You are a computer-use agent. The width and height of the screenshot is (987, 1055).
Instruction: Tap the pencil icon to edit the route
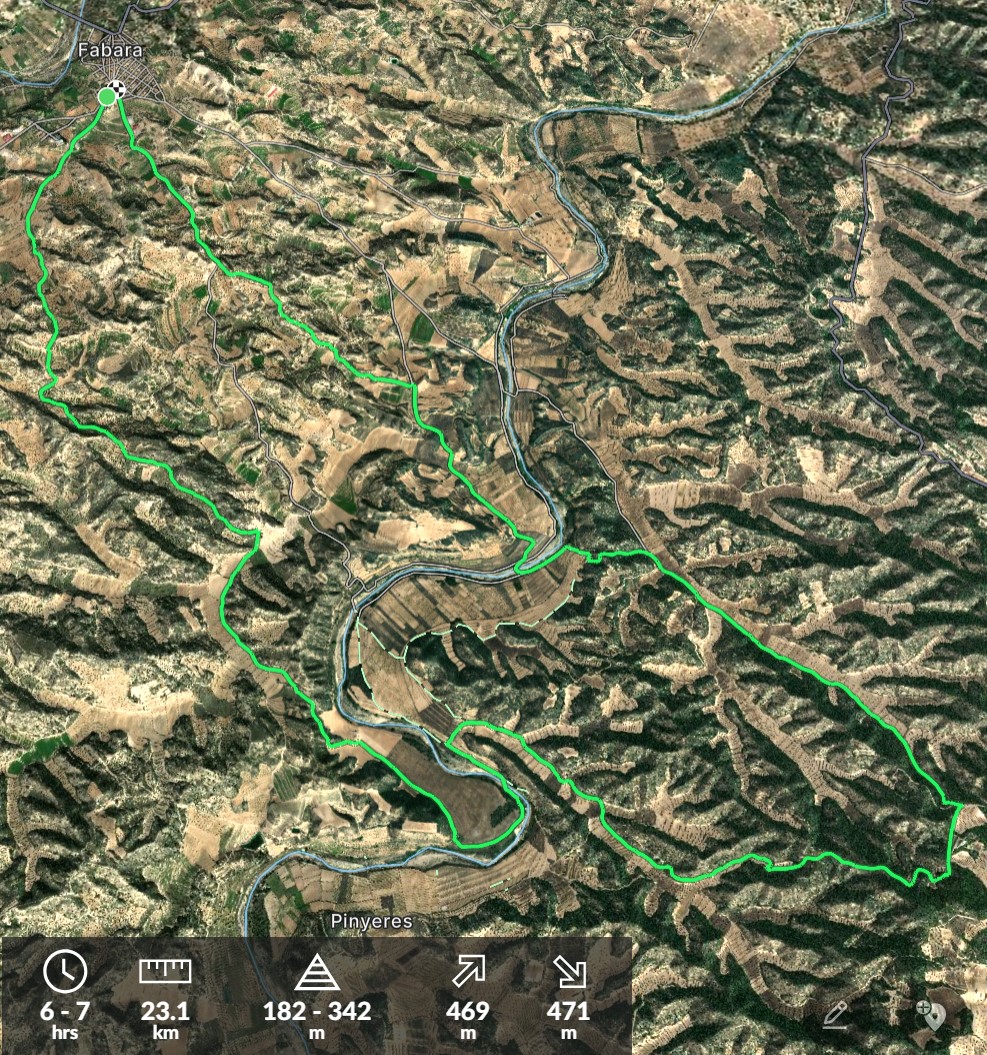[836, 1016]
